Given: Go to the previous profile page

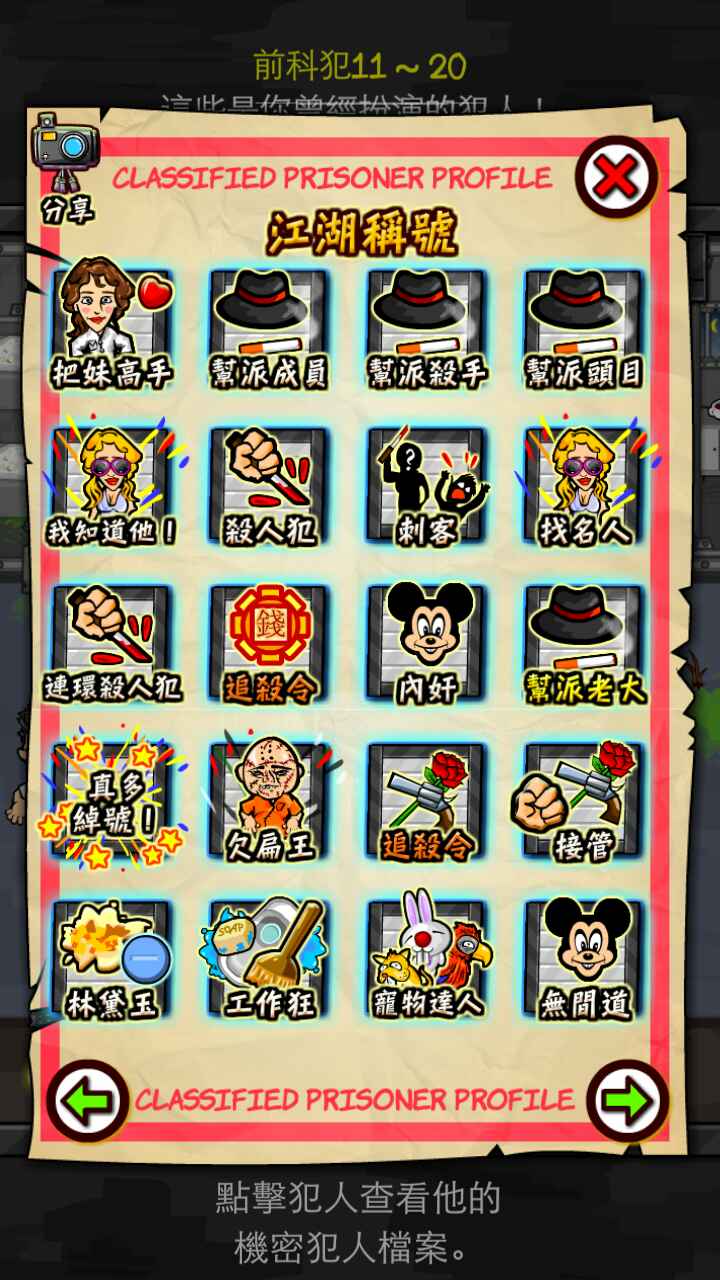Looking at the screenshot, I should [87, 1101].
